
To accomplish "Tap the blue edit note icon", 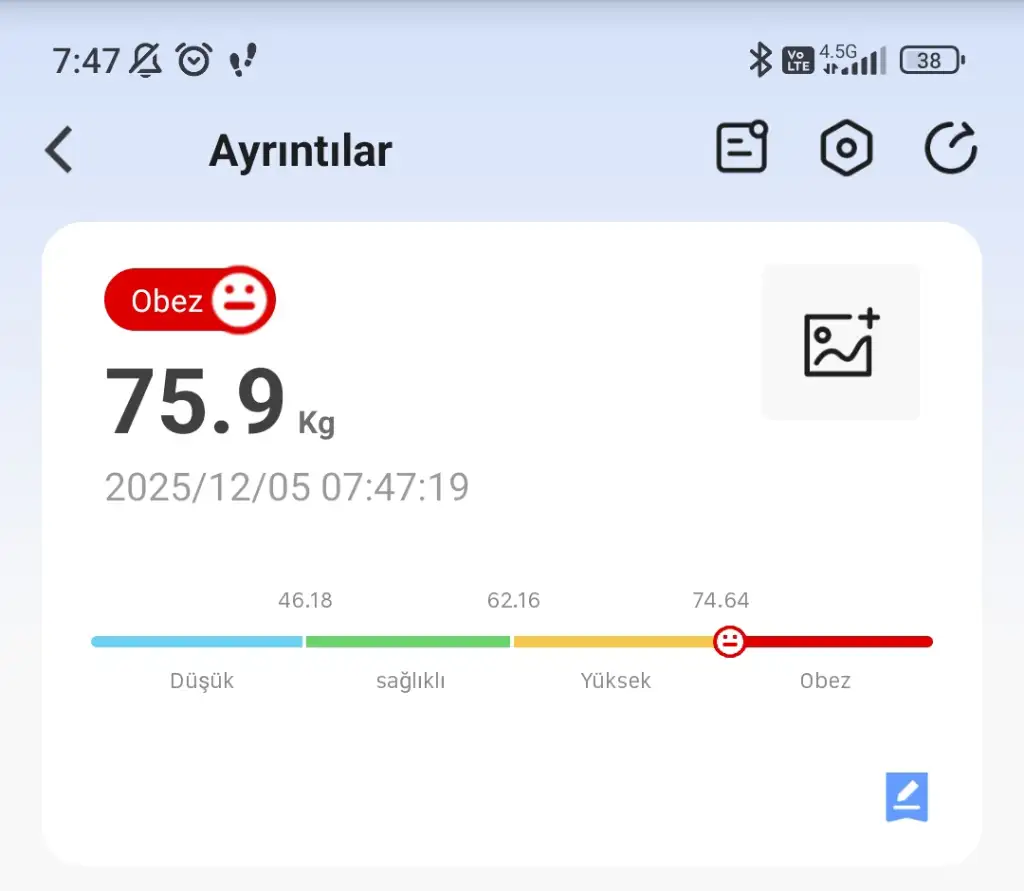I will (x=907, y=796).
